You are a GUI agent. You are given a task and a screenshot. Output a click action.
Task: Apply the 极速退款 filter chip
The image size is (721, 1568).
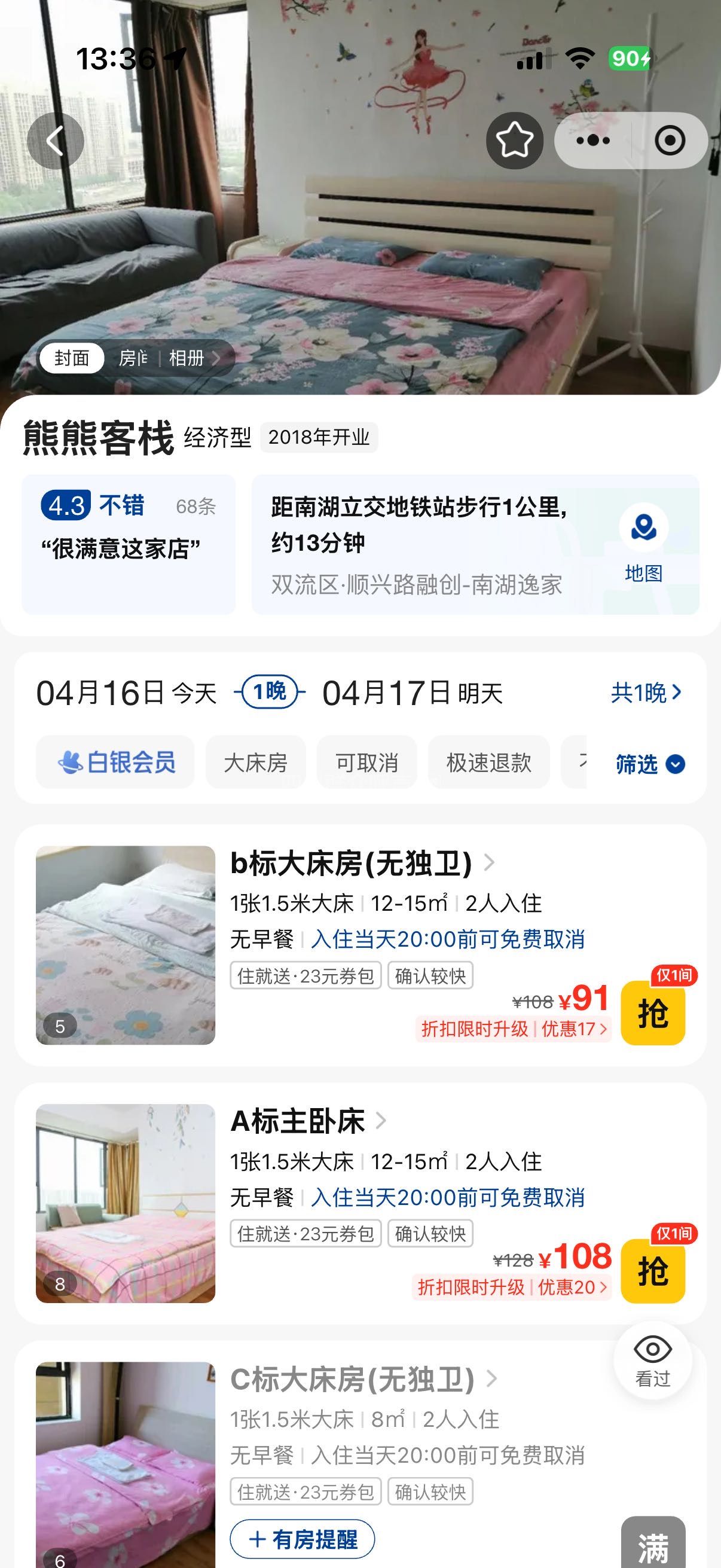point(488,762)
